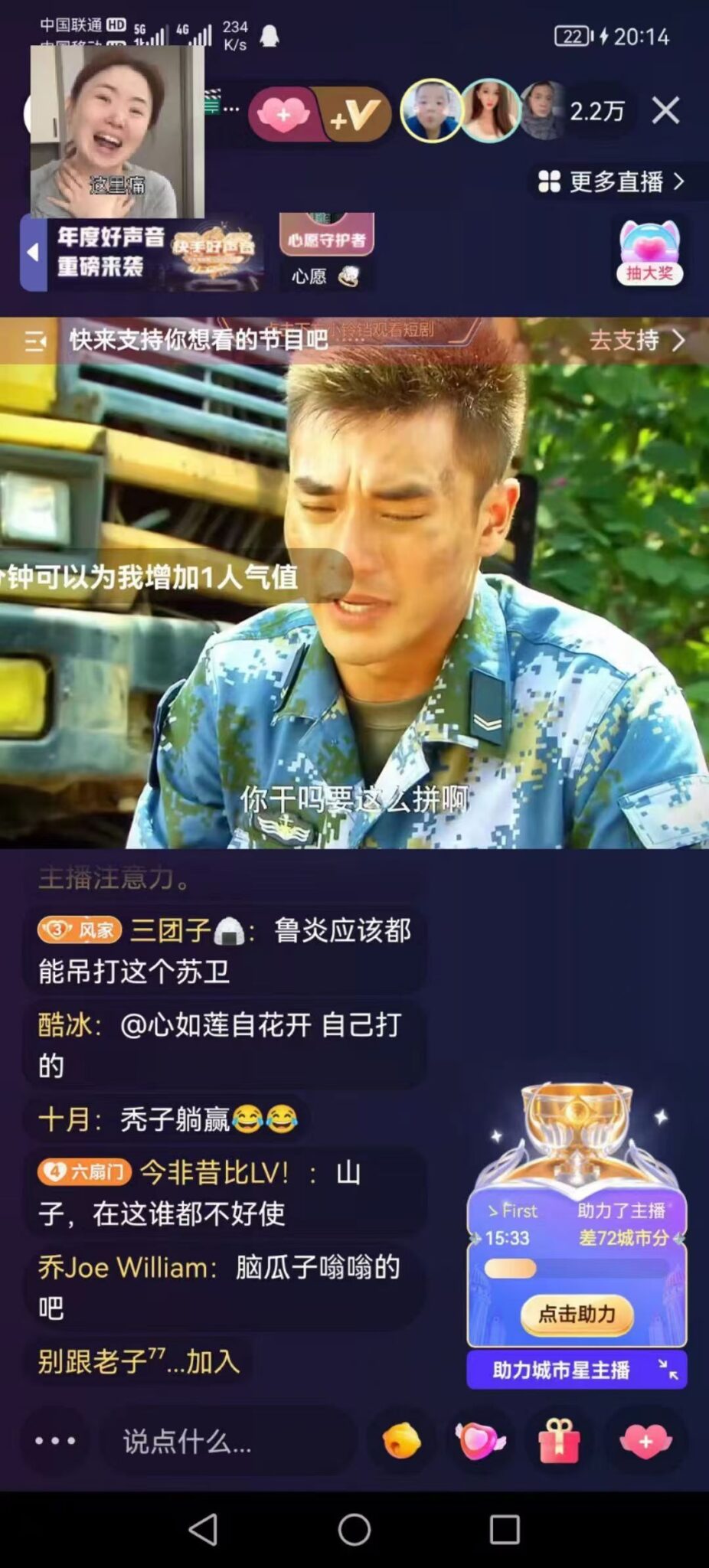This screenshot has height=1568, width=709.
Task: Open the gift box panel
Action: pyautogui.click(x=559, y=1441)
